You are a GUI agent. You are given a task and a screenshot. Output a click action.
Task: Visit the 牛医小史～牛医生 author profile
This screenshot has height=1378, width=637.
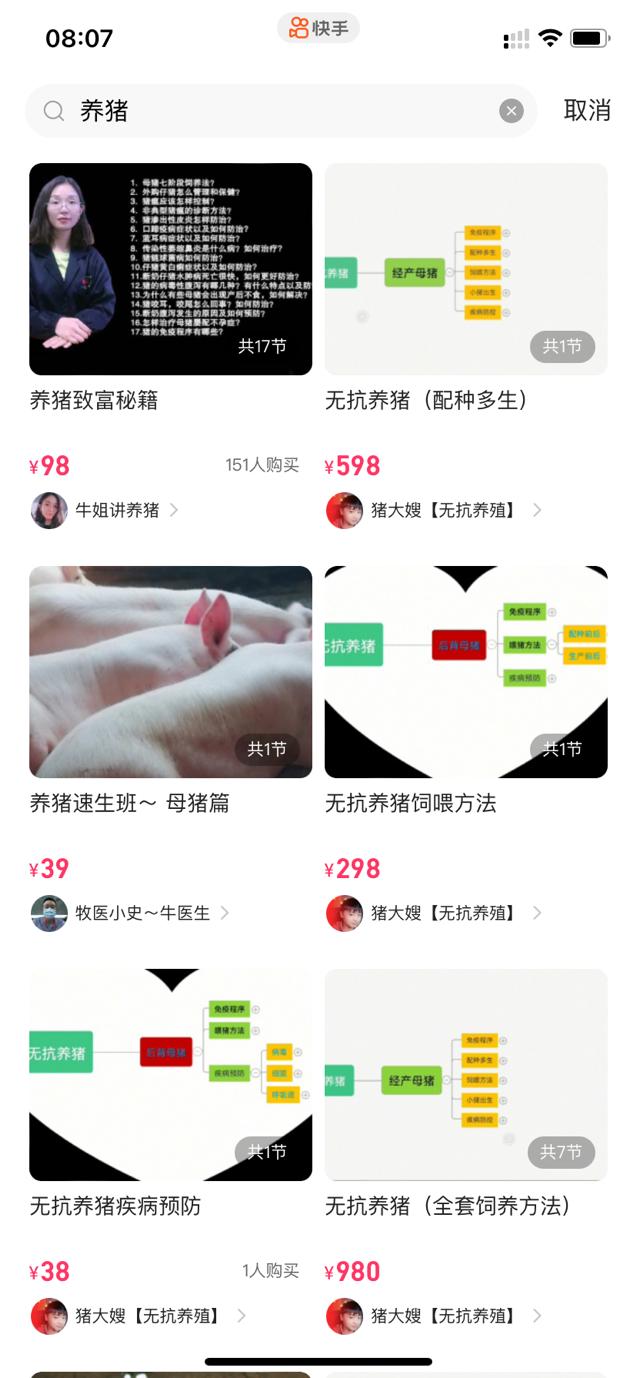coord(130,913)
